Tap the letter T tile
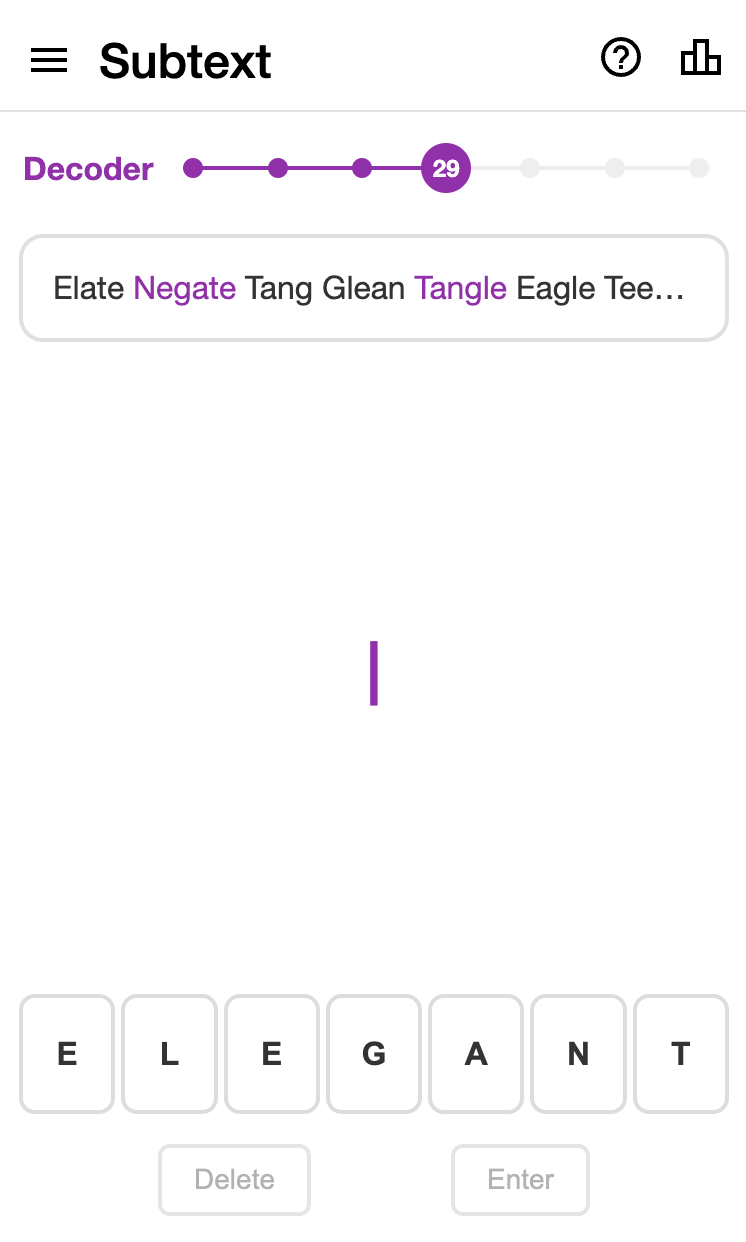This screenshot has width=746, height=1242. pos(681,1054)
